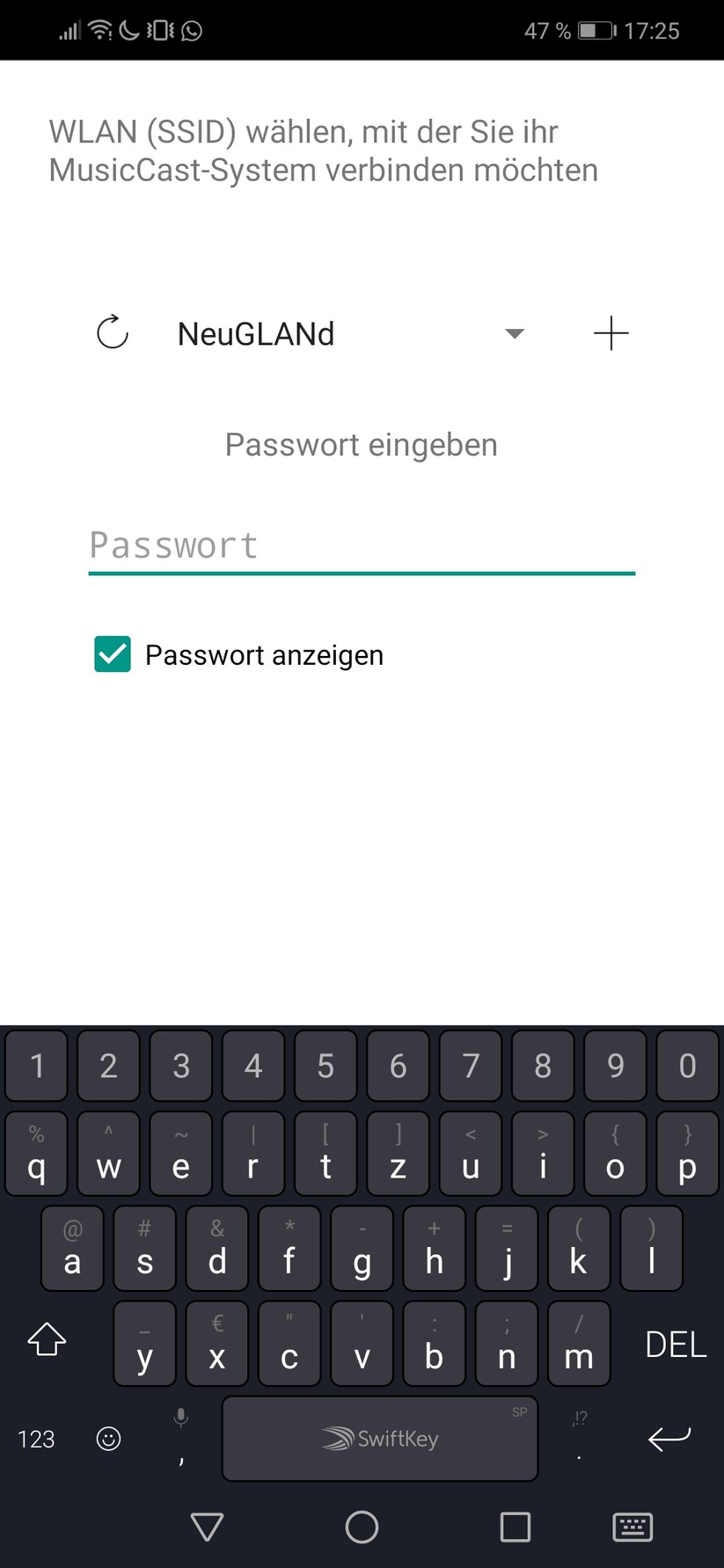Add a network manually with plus icon
This screenshot has width=724, height=1568.
[611, 333]
